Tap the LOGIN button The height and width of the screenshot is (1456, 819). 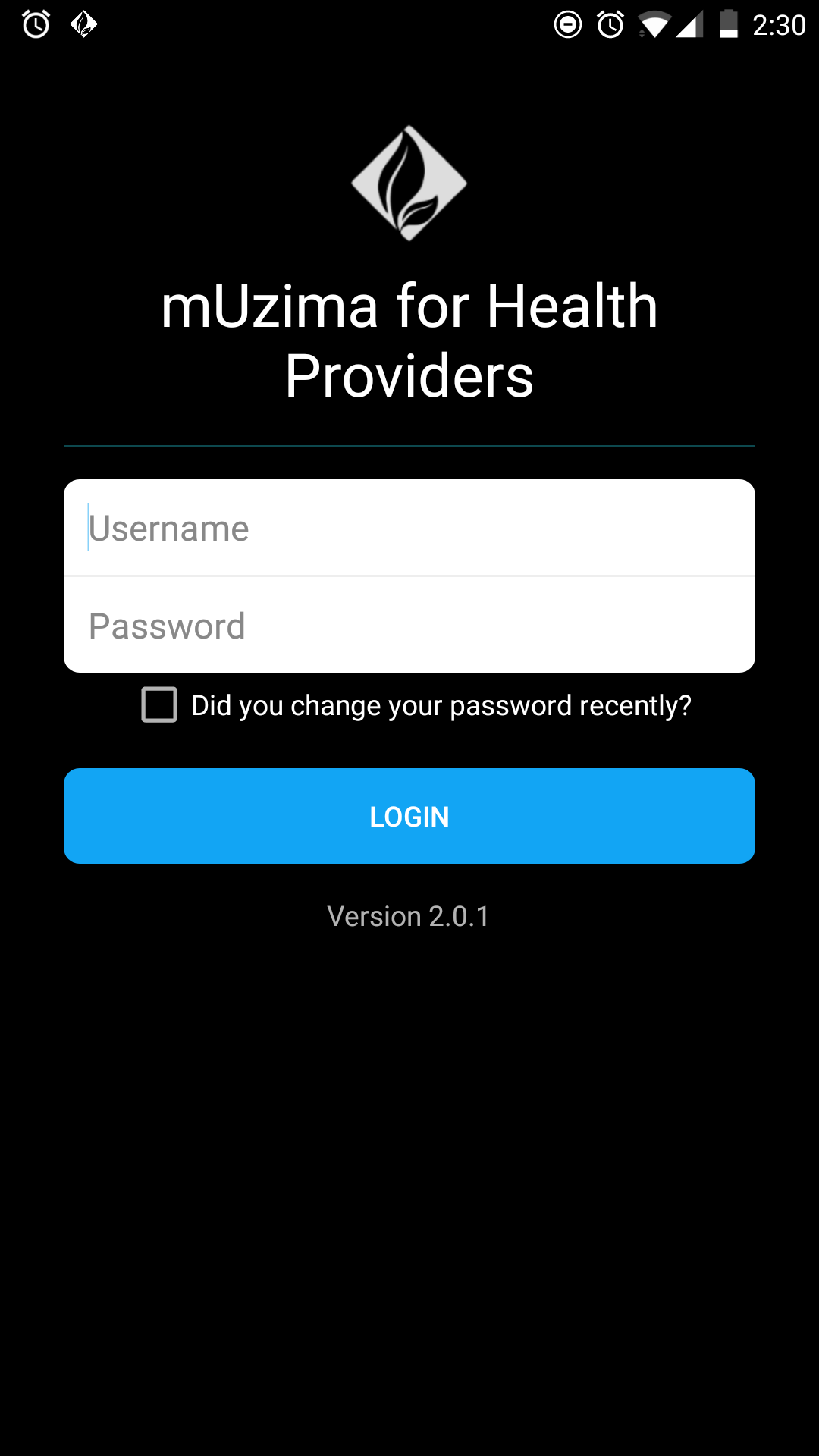[x=409, y=816]
